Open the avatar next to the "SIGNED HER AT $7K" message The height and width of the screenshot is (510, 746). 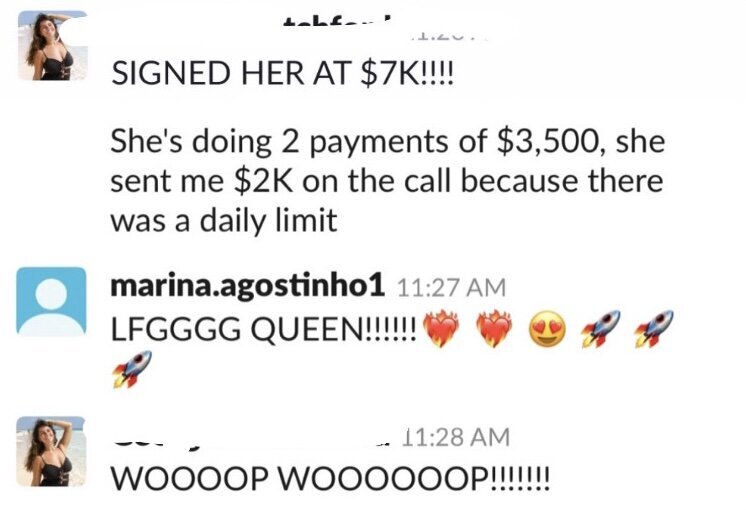click(x=52, y=46)
